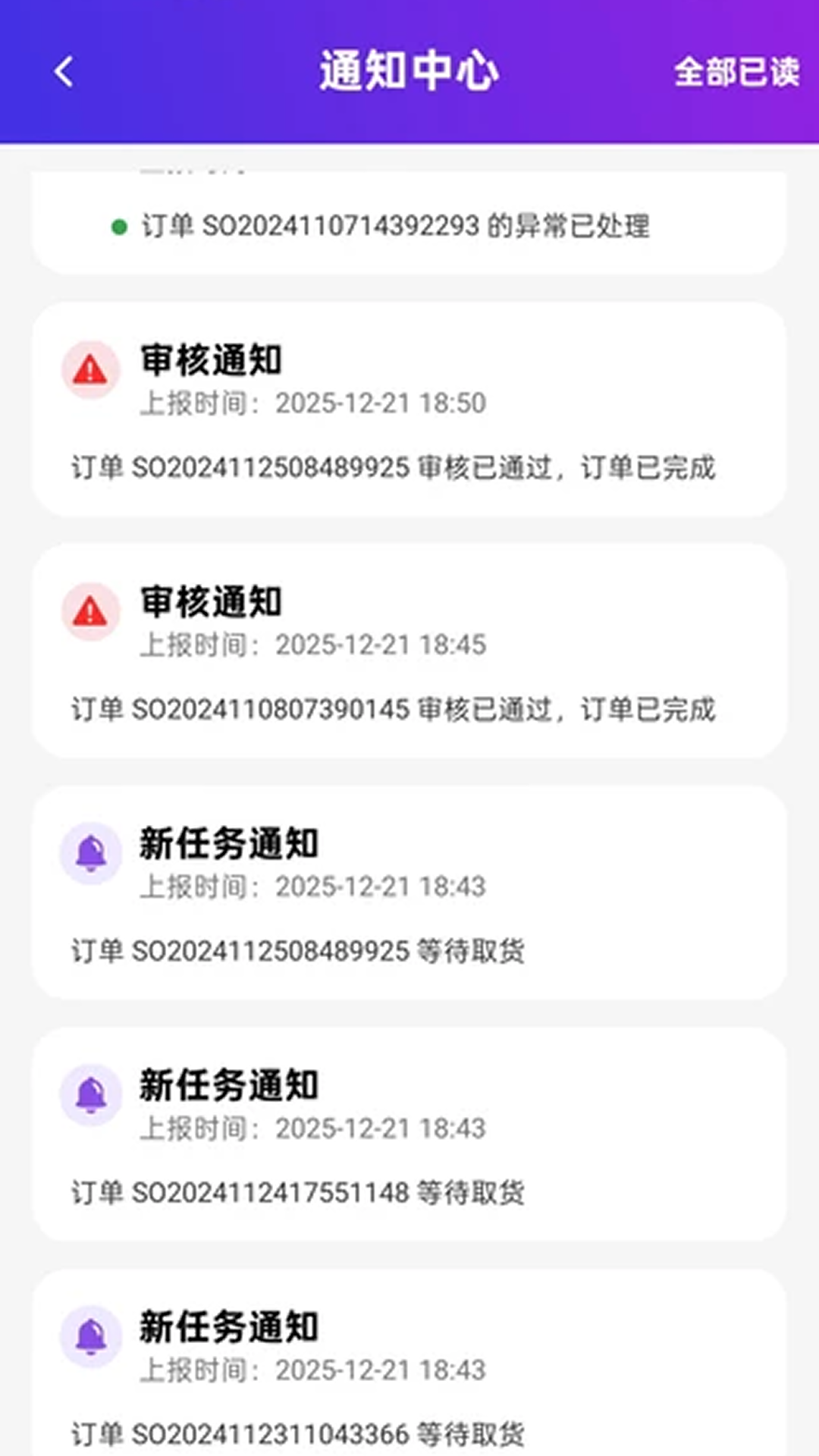The width and height of the screenshot is (819, 1456).
Task: Tap 全部已读 to mark all notifications read
Action: 737,72
